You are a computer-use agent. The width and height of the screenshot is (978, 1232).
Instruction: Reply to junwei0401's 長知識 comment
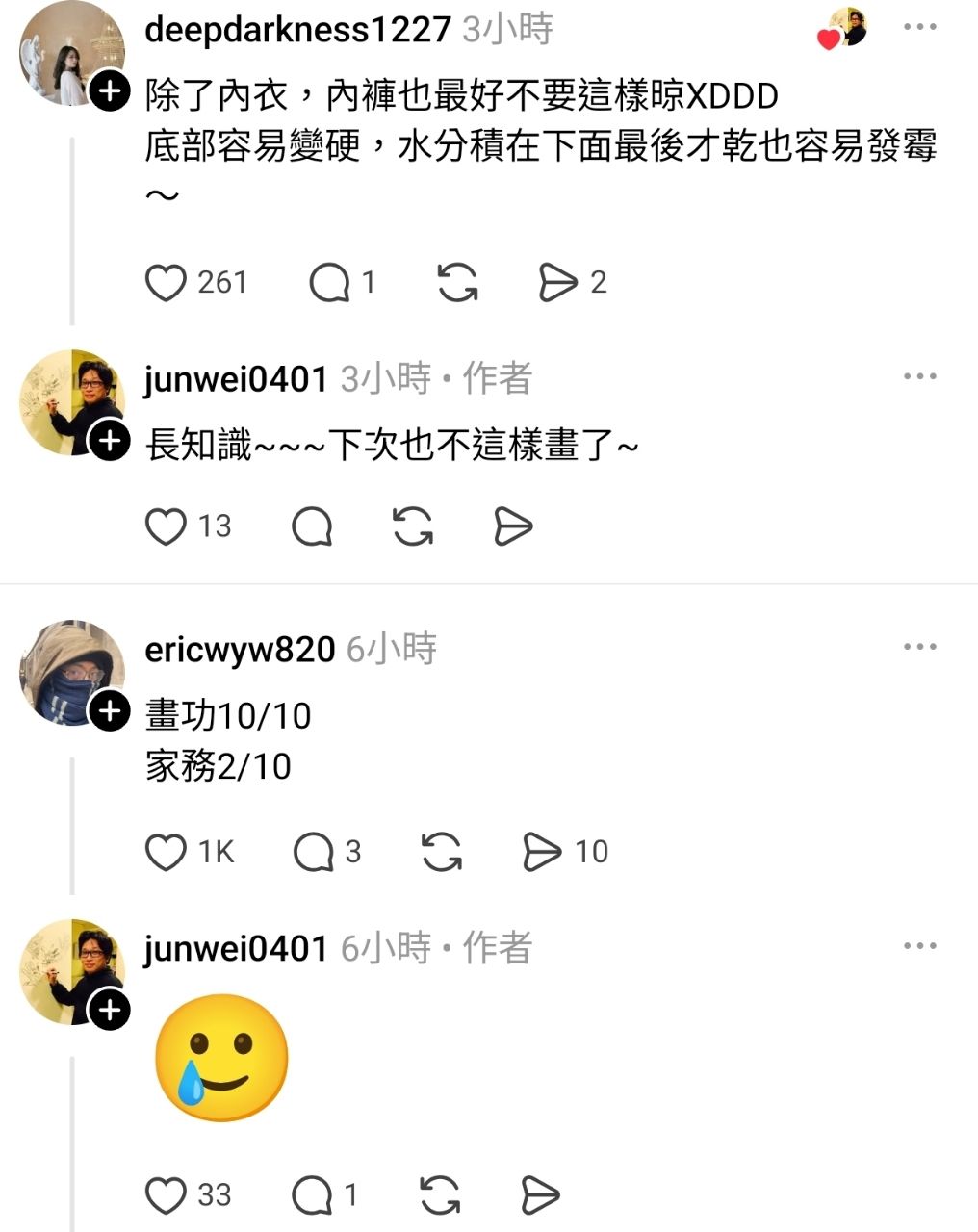tap(312, 526)
